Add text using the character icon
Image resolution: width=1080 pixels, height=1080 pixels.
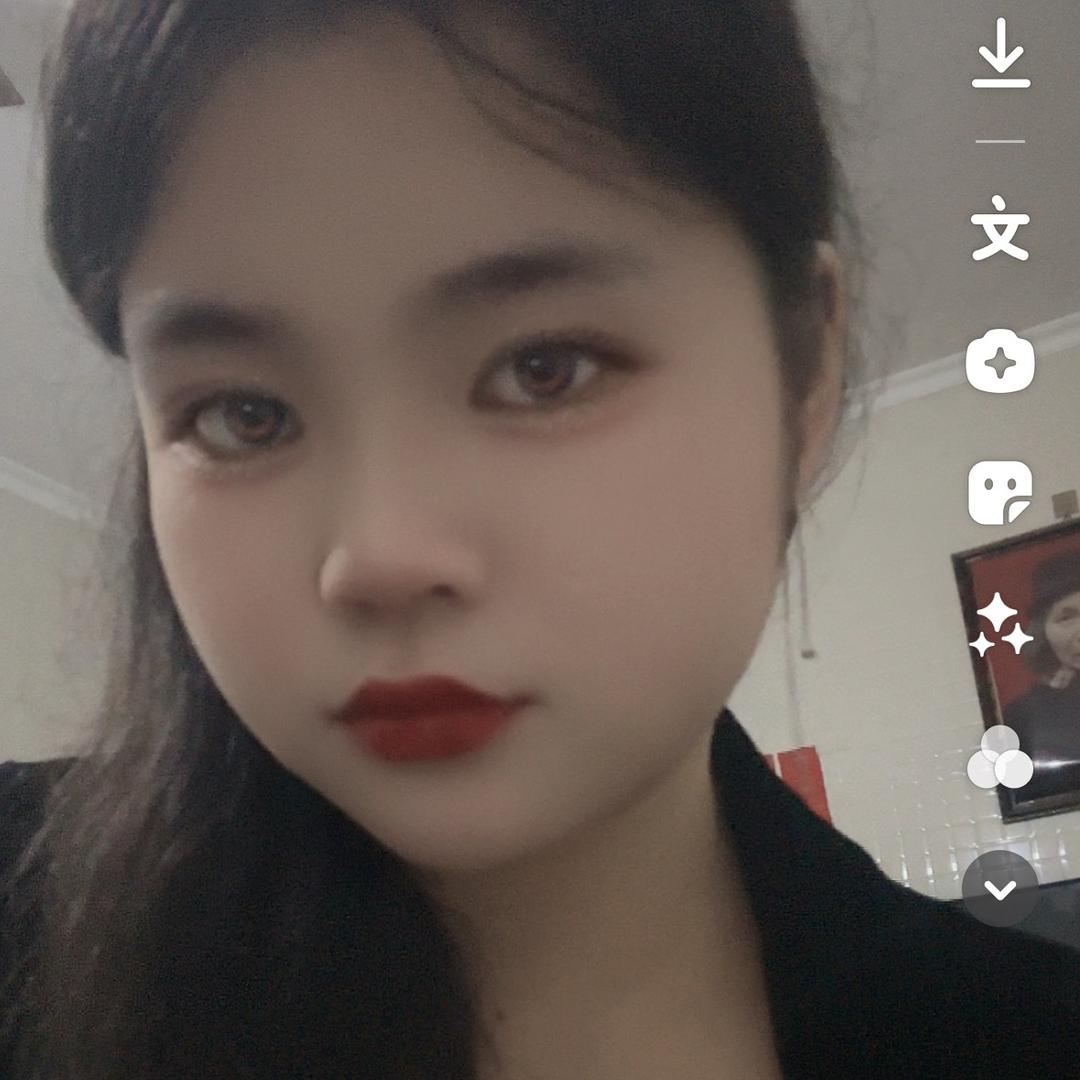[x=1000, y=229]
